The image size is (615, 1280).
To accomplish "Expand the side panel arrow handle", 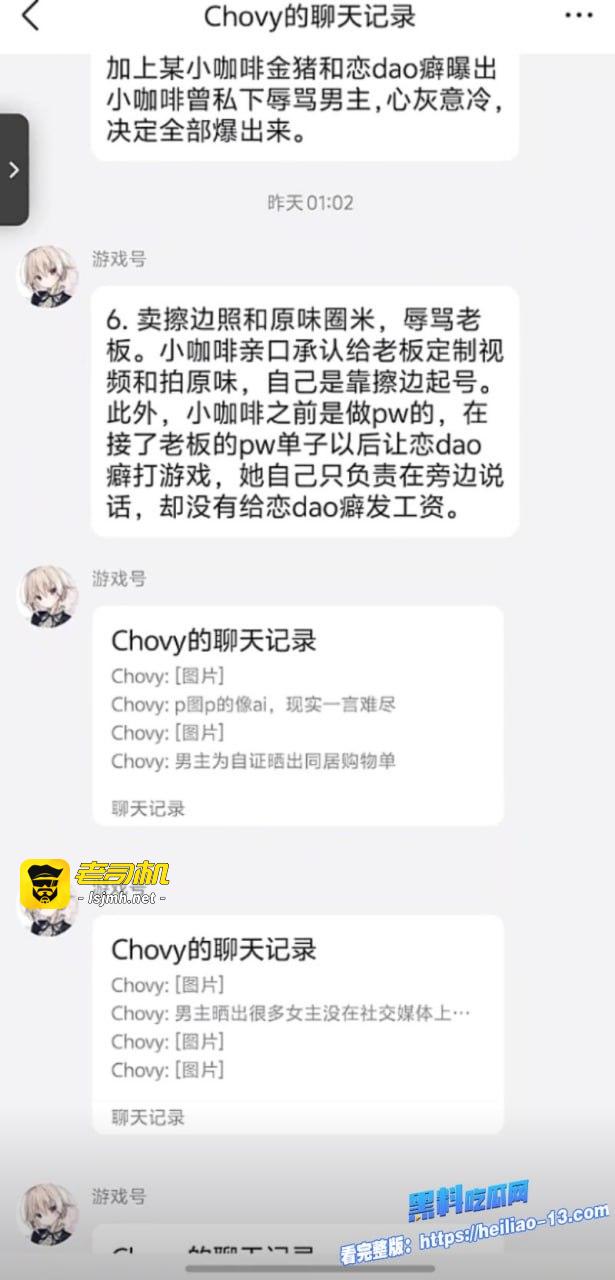I will pyautogui.click(x=13, y=170).
